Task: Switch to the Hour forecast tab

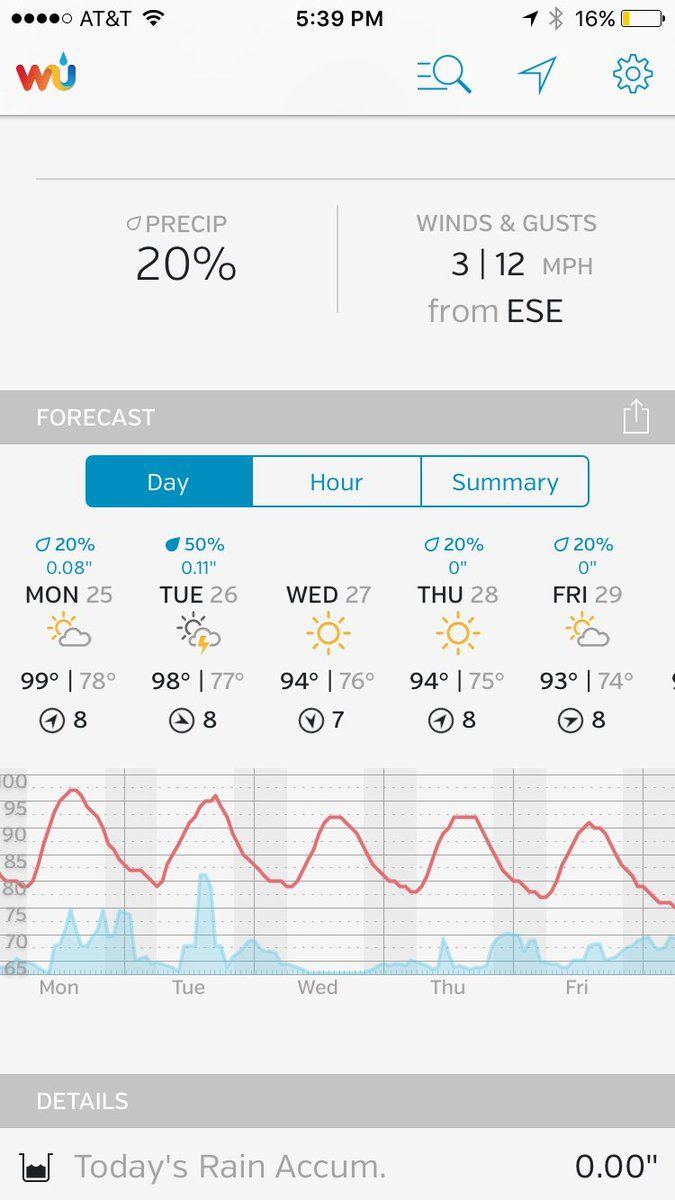Action: (336, 482)
